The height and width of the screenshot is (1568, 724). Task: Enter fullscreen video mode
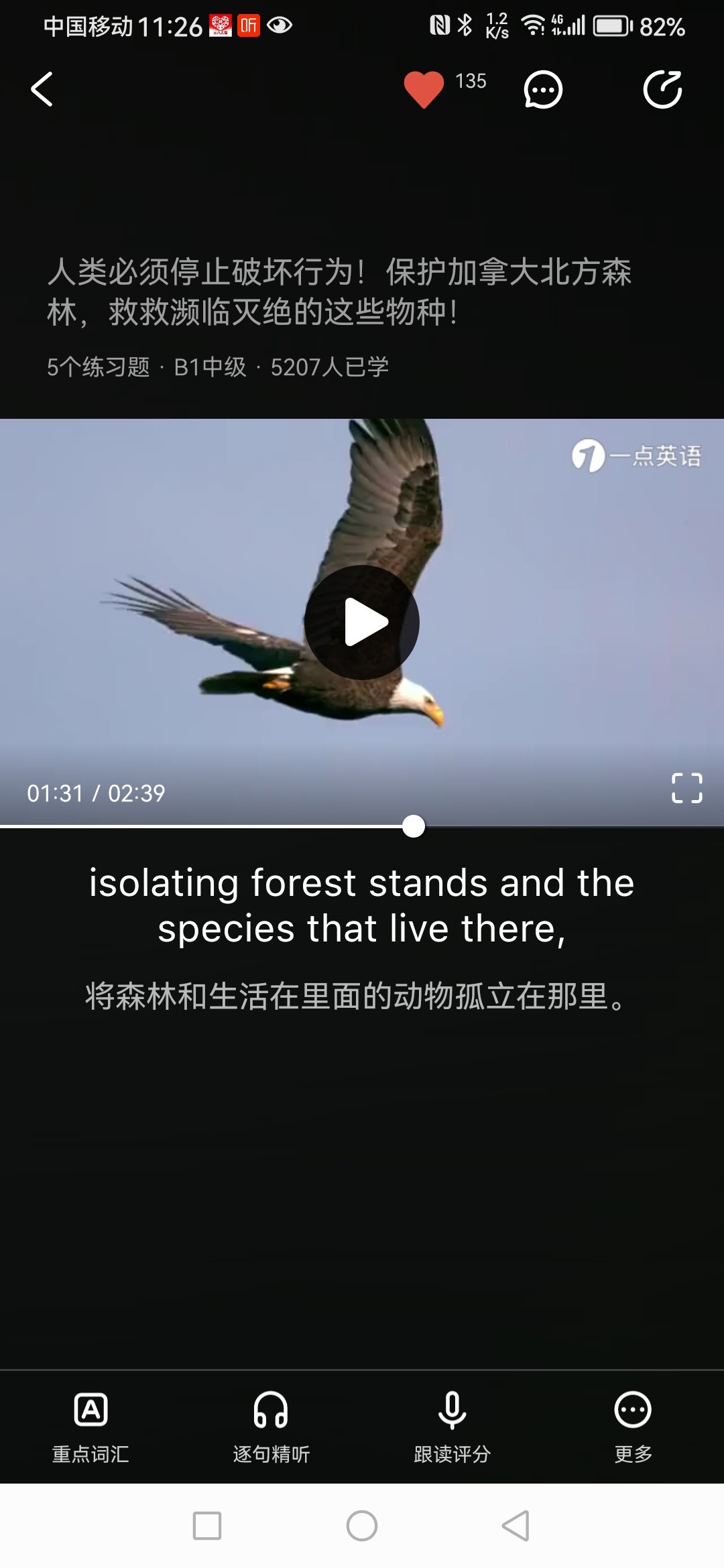tap(686, 788)
